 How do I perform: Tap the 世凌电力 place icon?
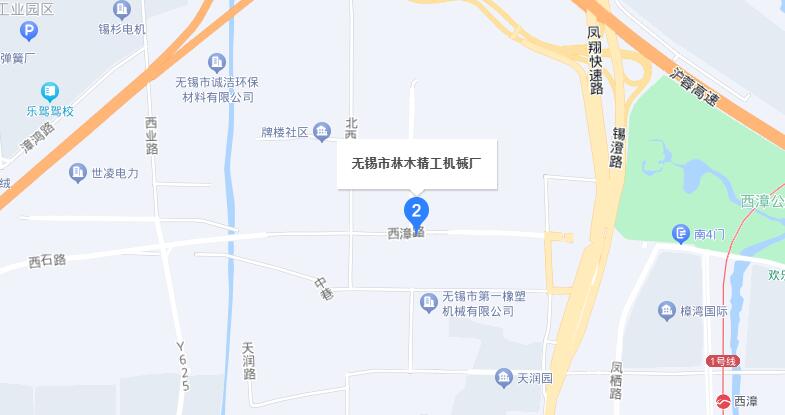click(77, 173)
